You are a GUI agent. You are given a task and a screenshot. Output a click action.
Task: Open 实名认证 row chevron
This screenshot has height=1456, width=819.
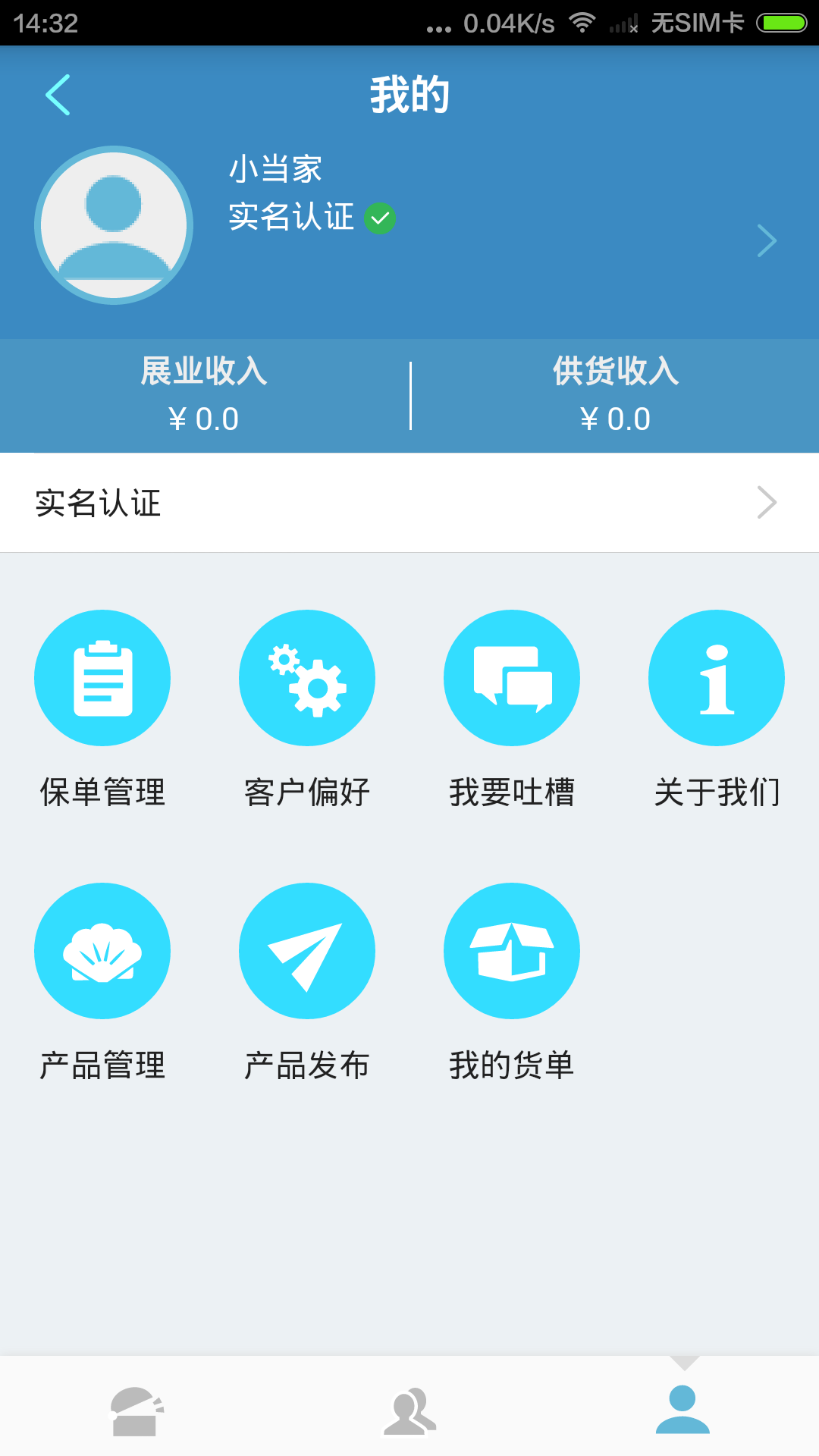tap(768, 502)
